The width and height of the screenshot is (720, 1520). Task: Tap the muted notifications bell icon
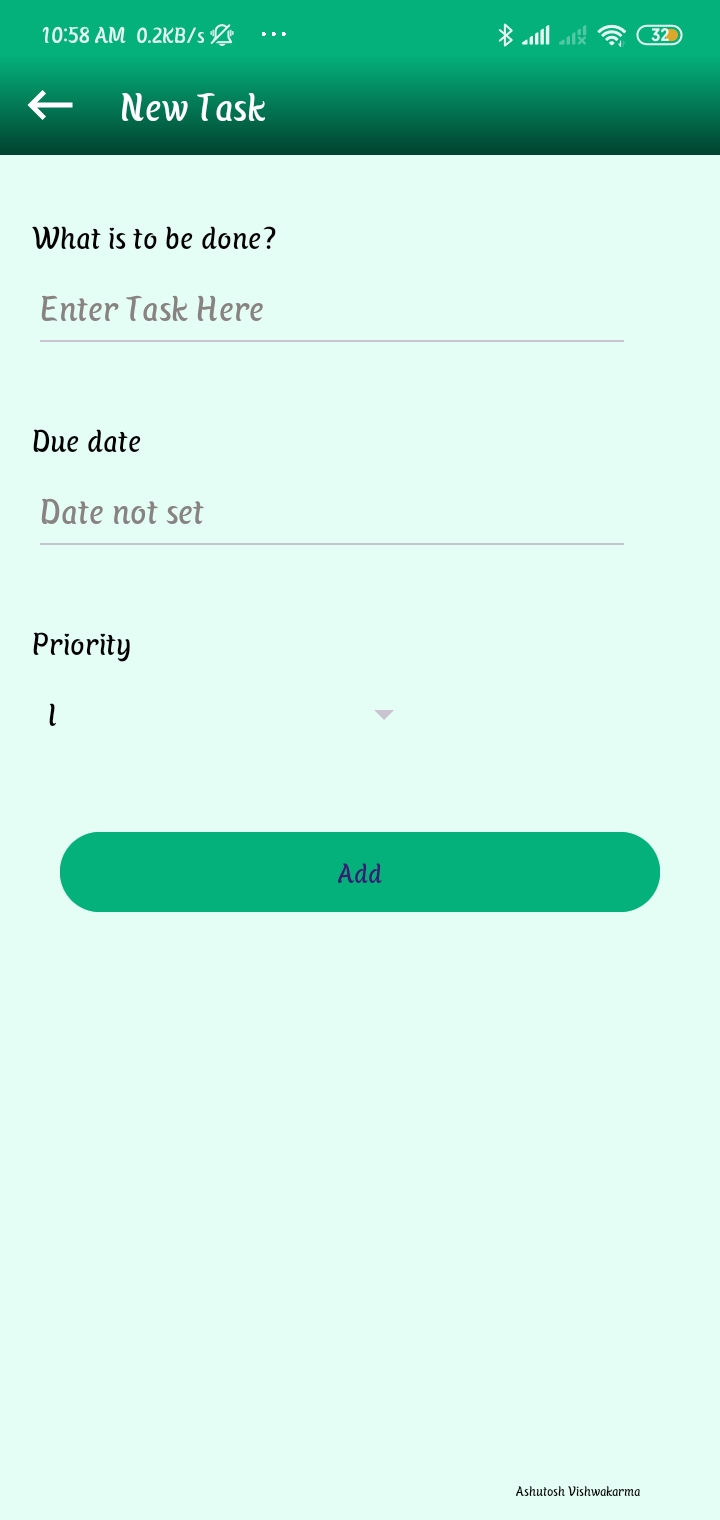[219, 33]
